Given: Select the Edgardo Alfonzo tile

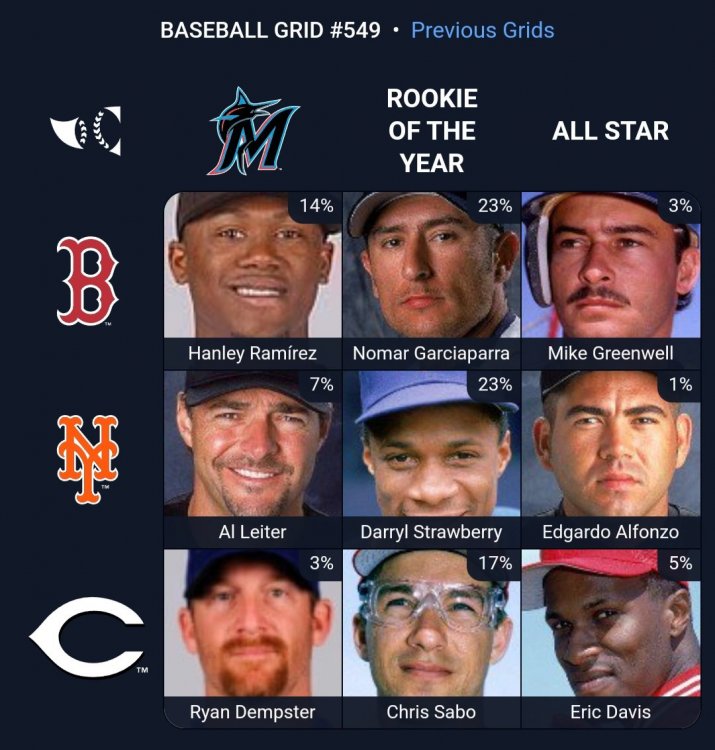Looking at the screenshot, I should 610,458.
